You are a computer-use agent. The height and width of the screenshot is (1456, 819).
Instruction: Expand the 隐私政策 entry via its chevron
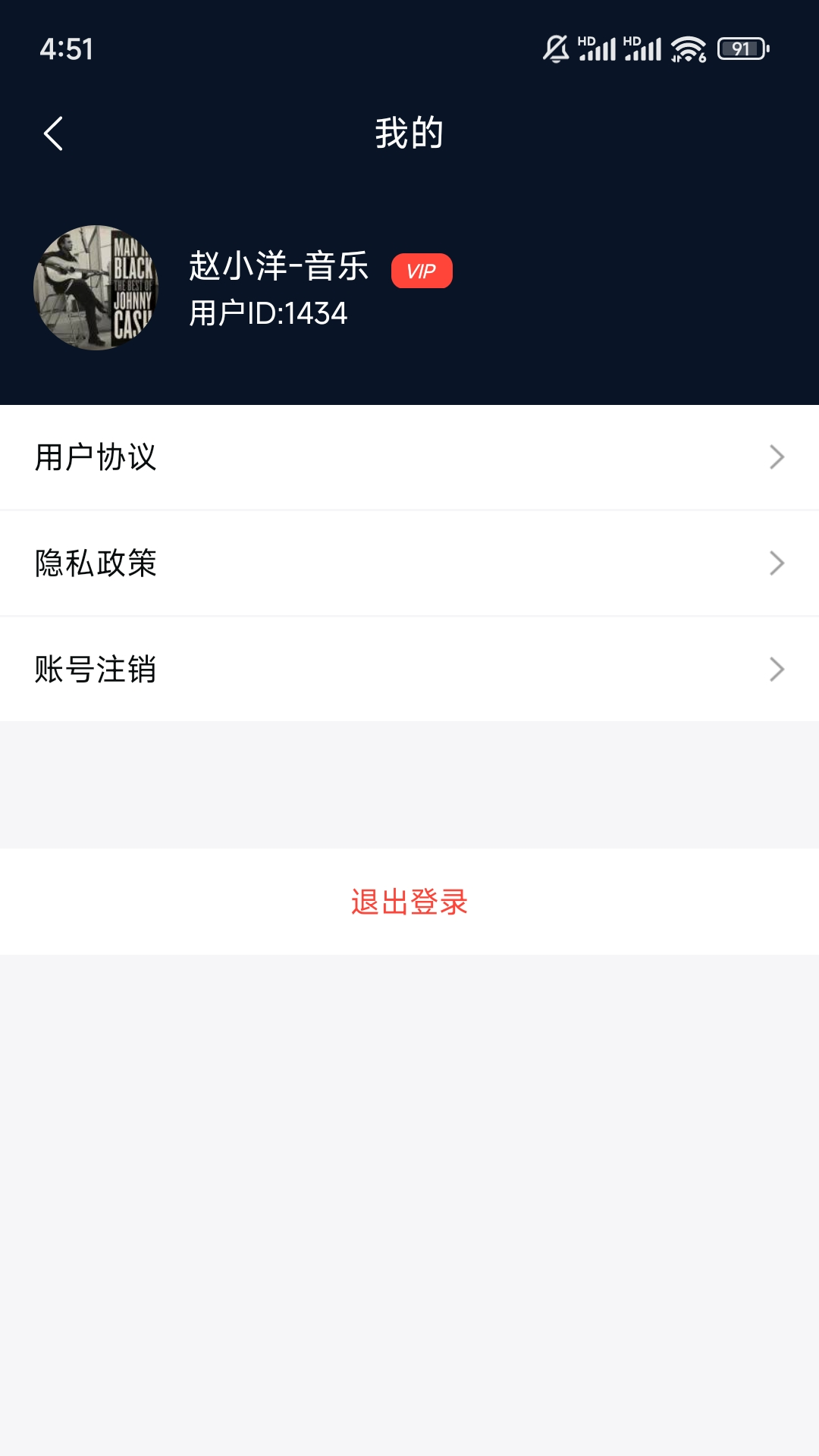777,563
